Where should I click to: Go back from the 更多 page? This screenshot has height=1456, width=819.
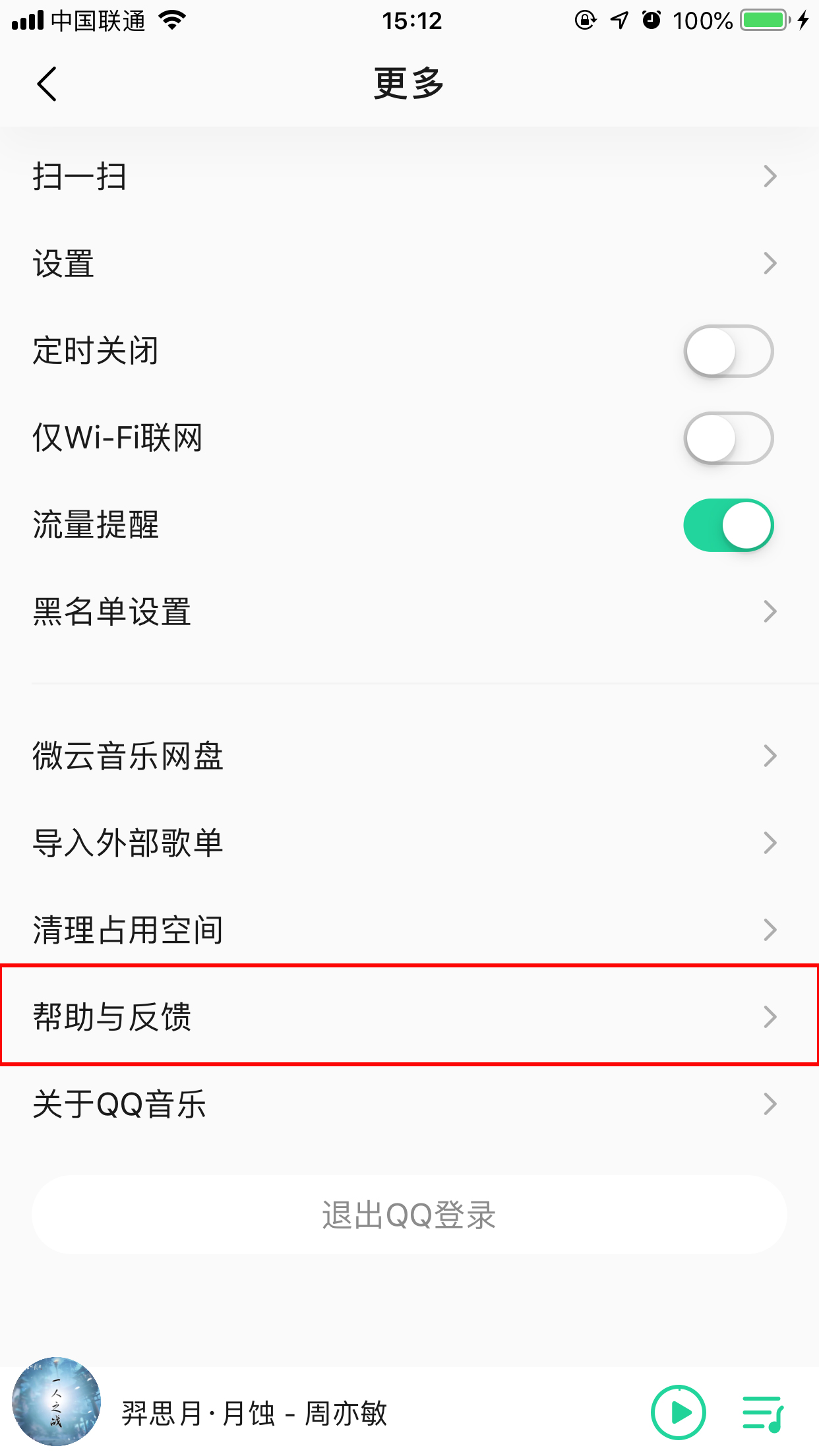coord(47,84)
